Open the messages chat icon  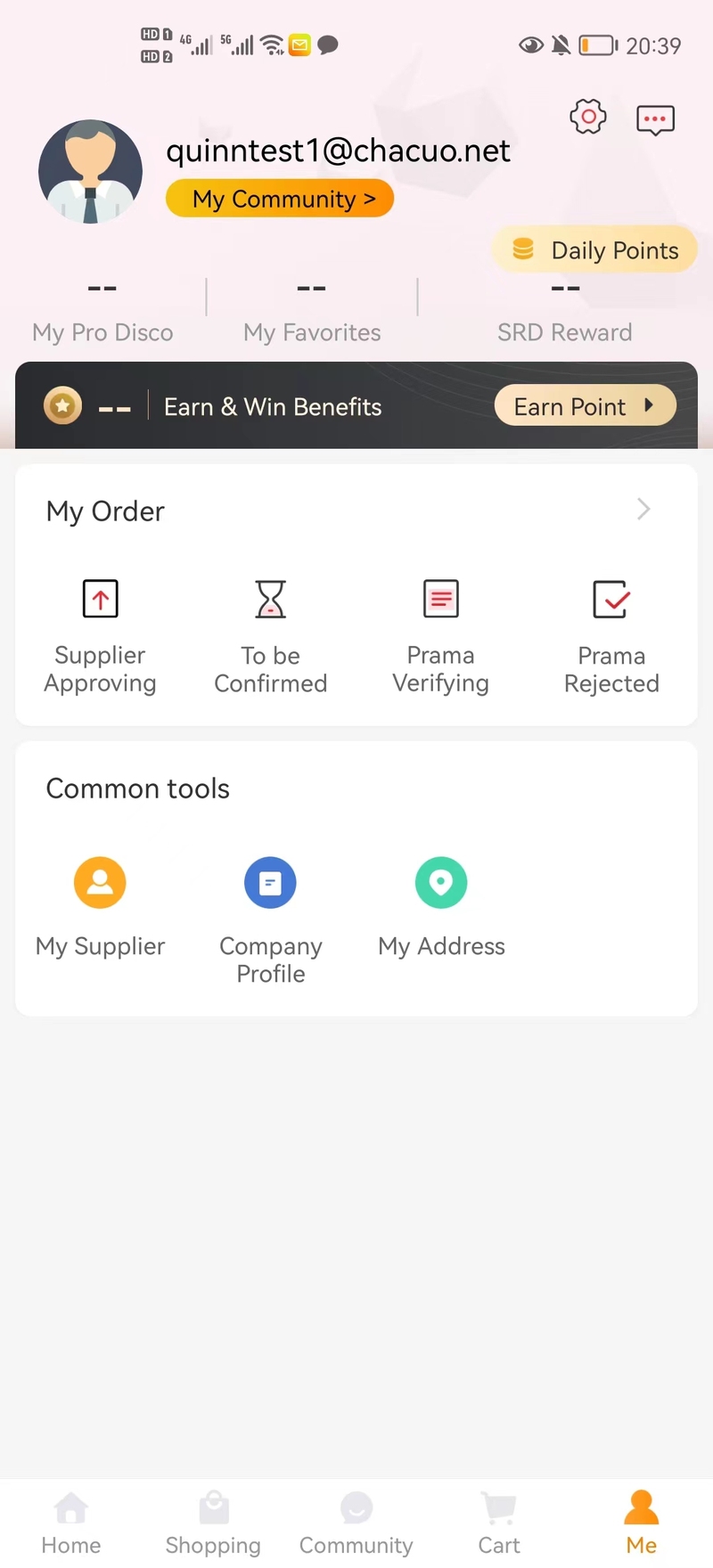[x=655, y=119]
